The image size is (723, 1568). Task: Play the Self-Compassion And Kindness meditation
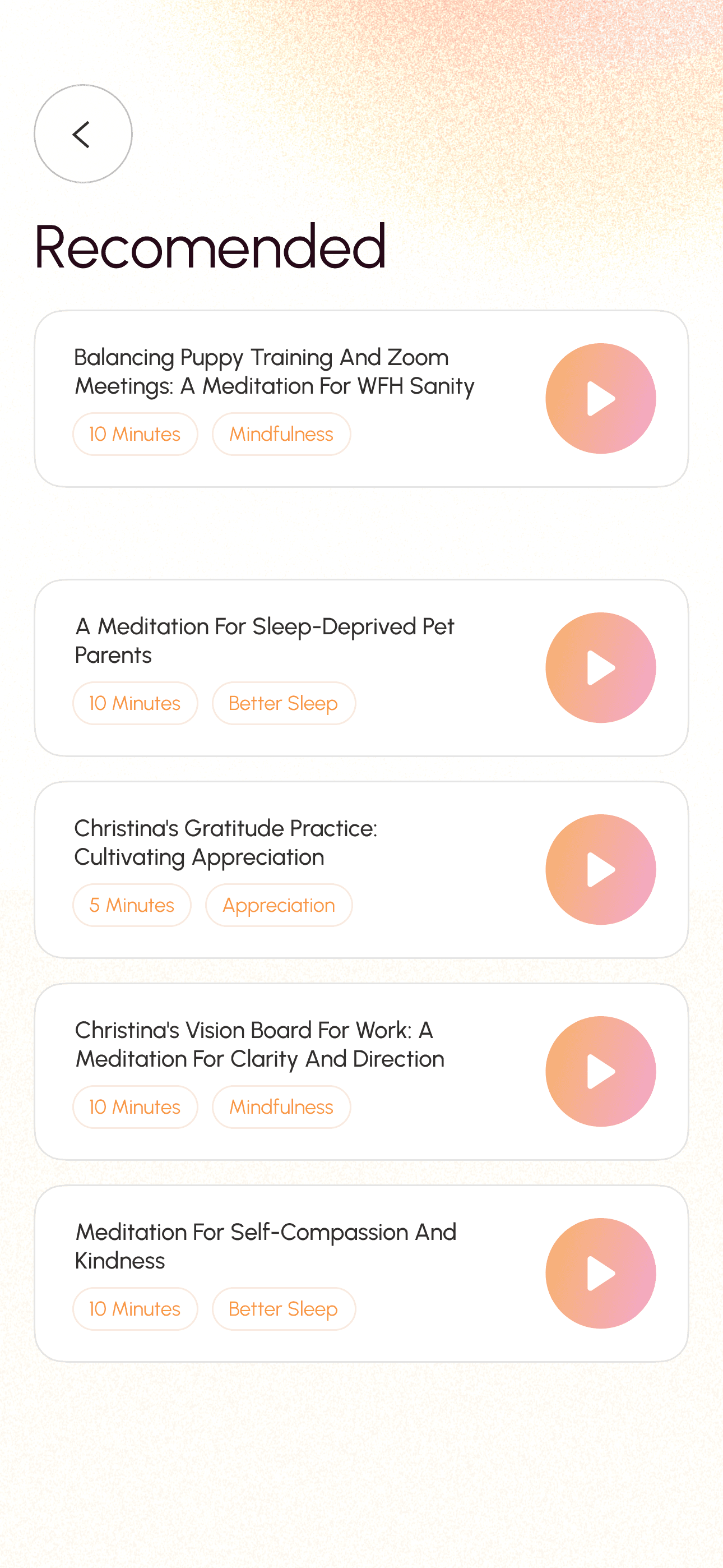[600, 1274]
